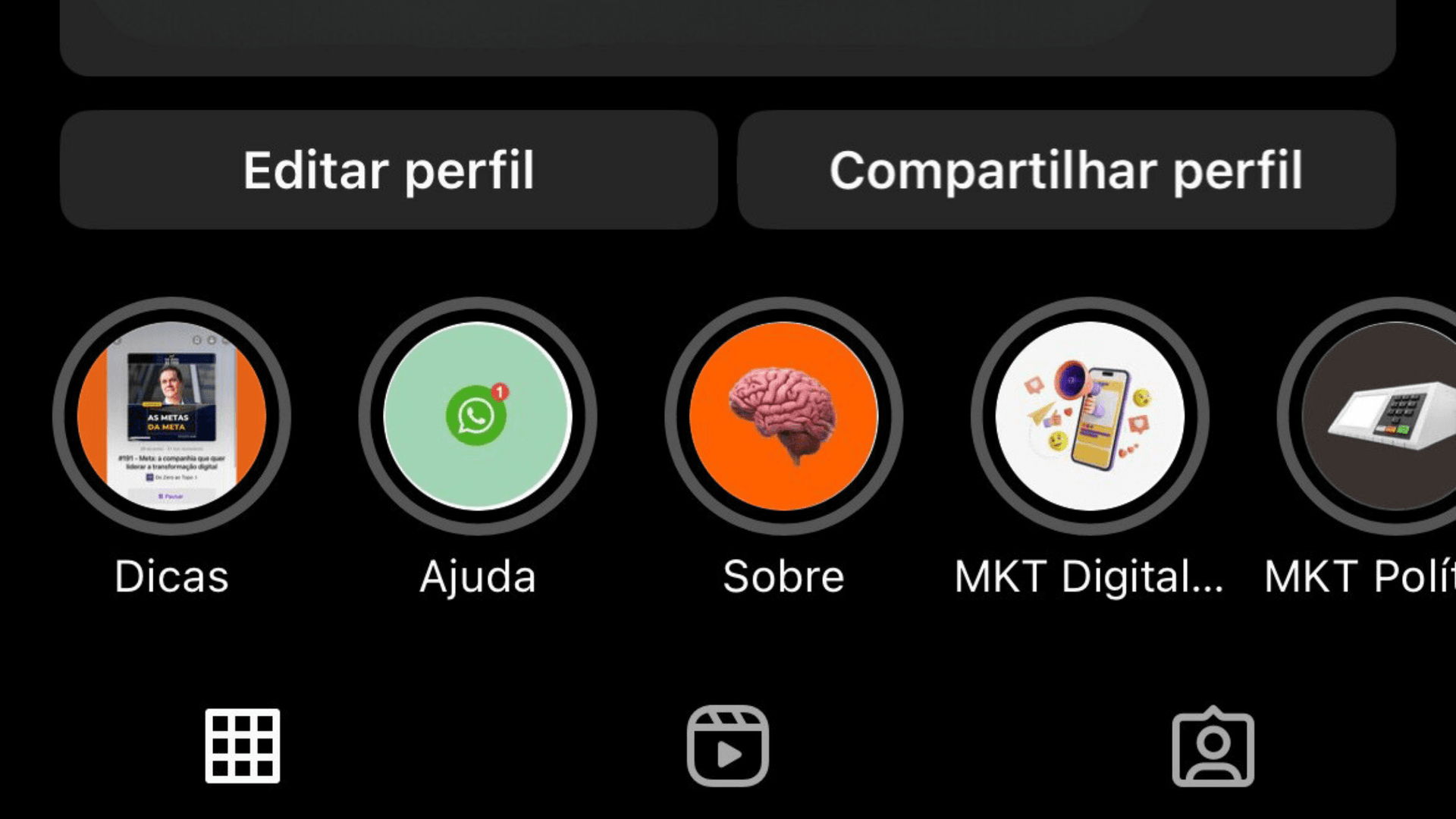The width and height of the screenshot is (1456, 819).
Task: Open the MKT Digital story highlight
Action: (x=1090, y=416)
